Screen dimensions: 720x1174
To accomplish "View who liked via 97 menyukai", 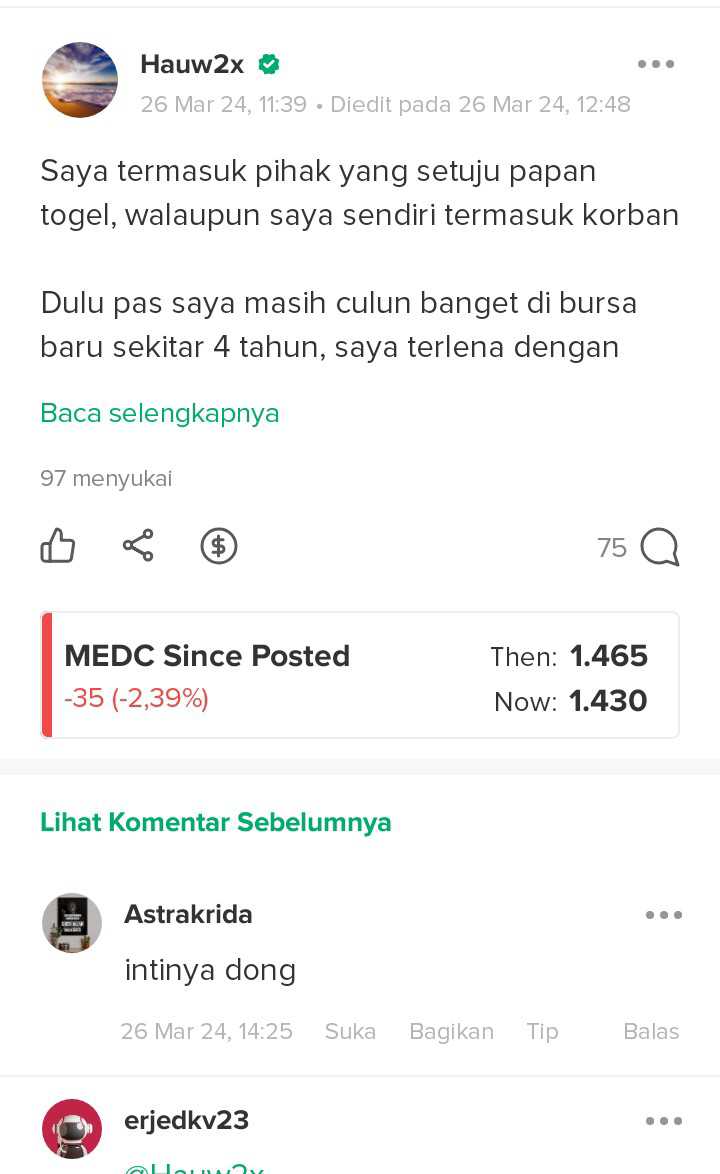I will pos(106,479).
